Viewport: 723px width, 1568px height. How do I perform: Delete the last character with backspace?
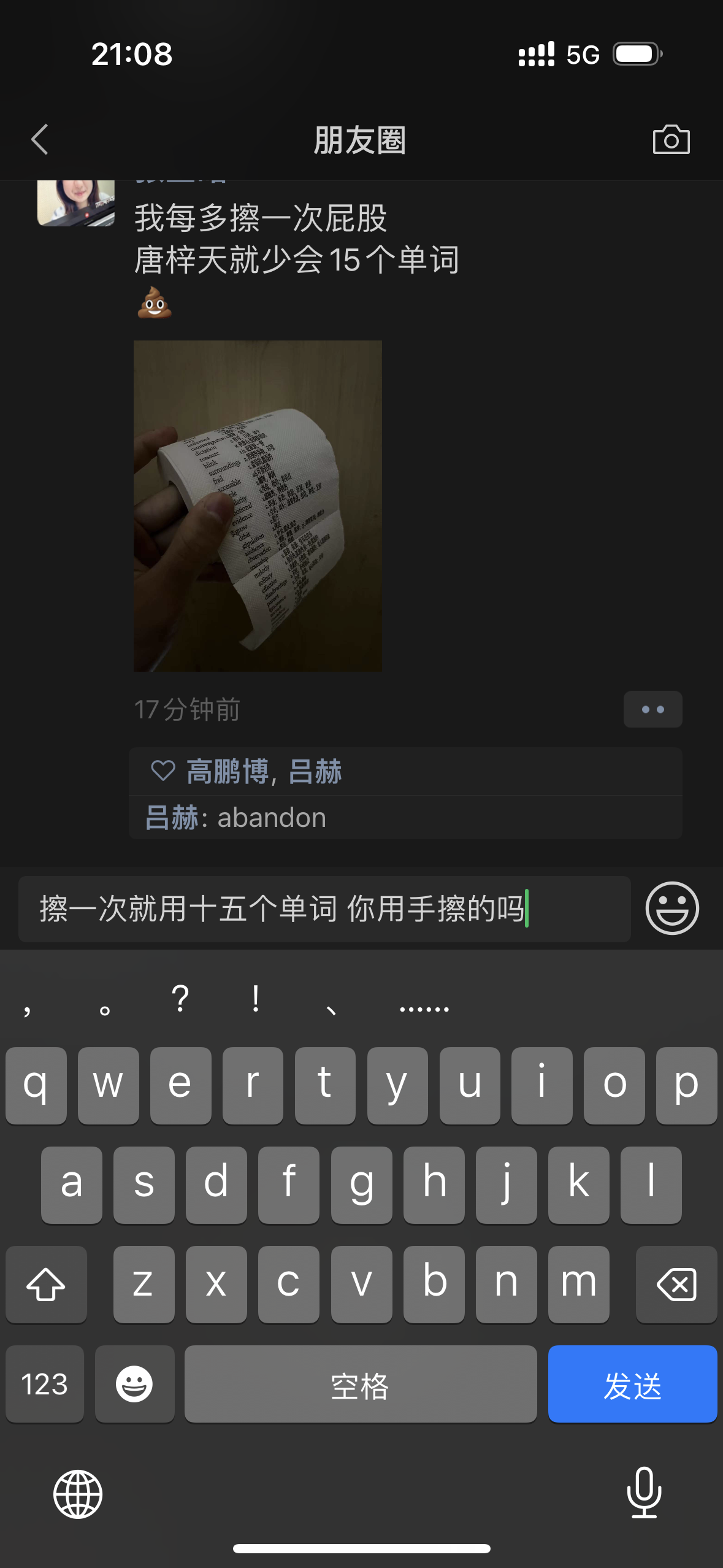[676, 1284]
